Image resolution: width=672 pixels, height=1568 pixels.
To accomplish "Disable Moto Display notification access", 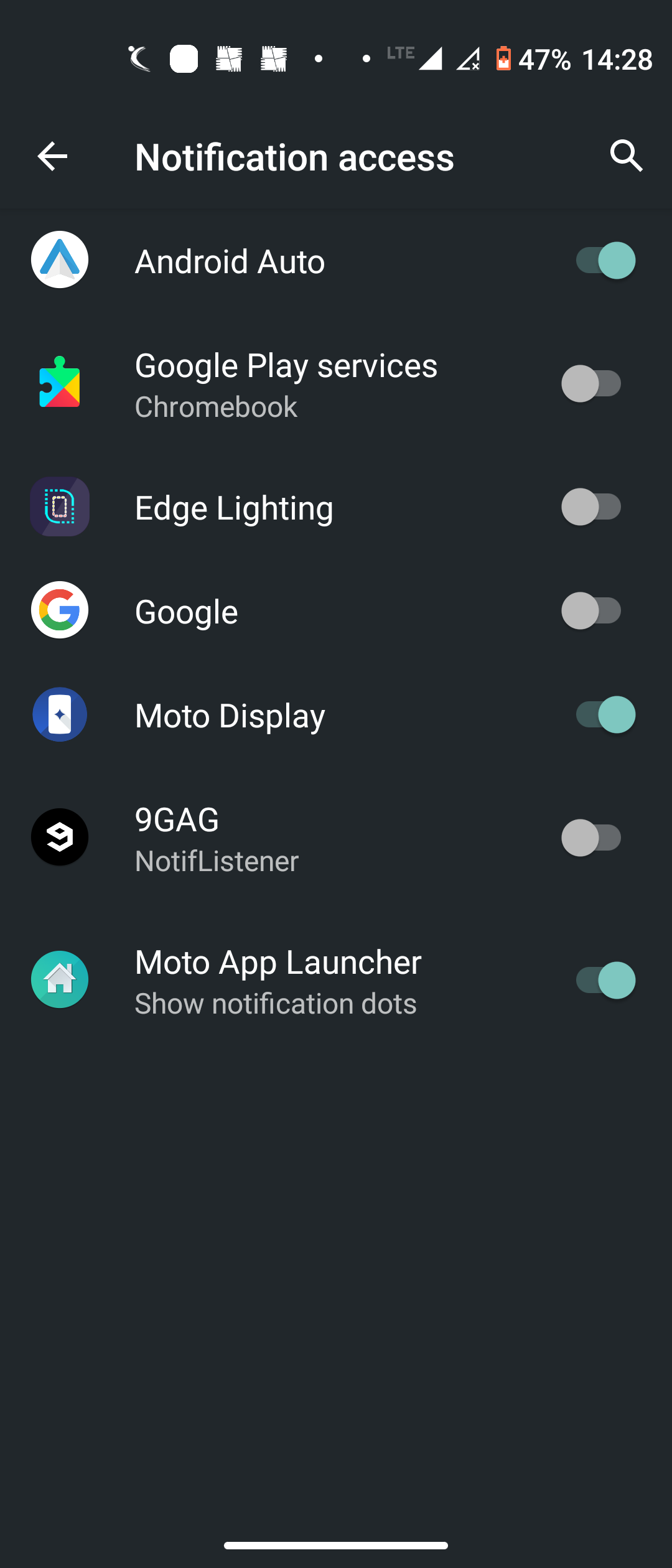I will pyautogui.click(x=602, y=714).
